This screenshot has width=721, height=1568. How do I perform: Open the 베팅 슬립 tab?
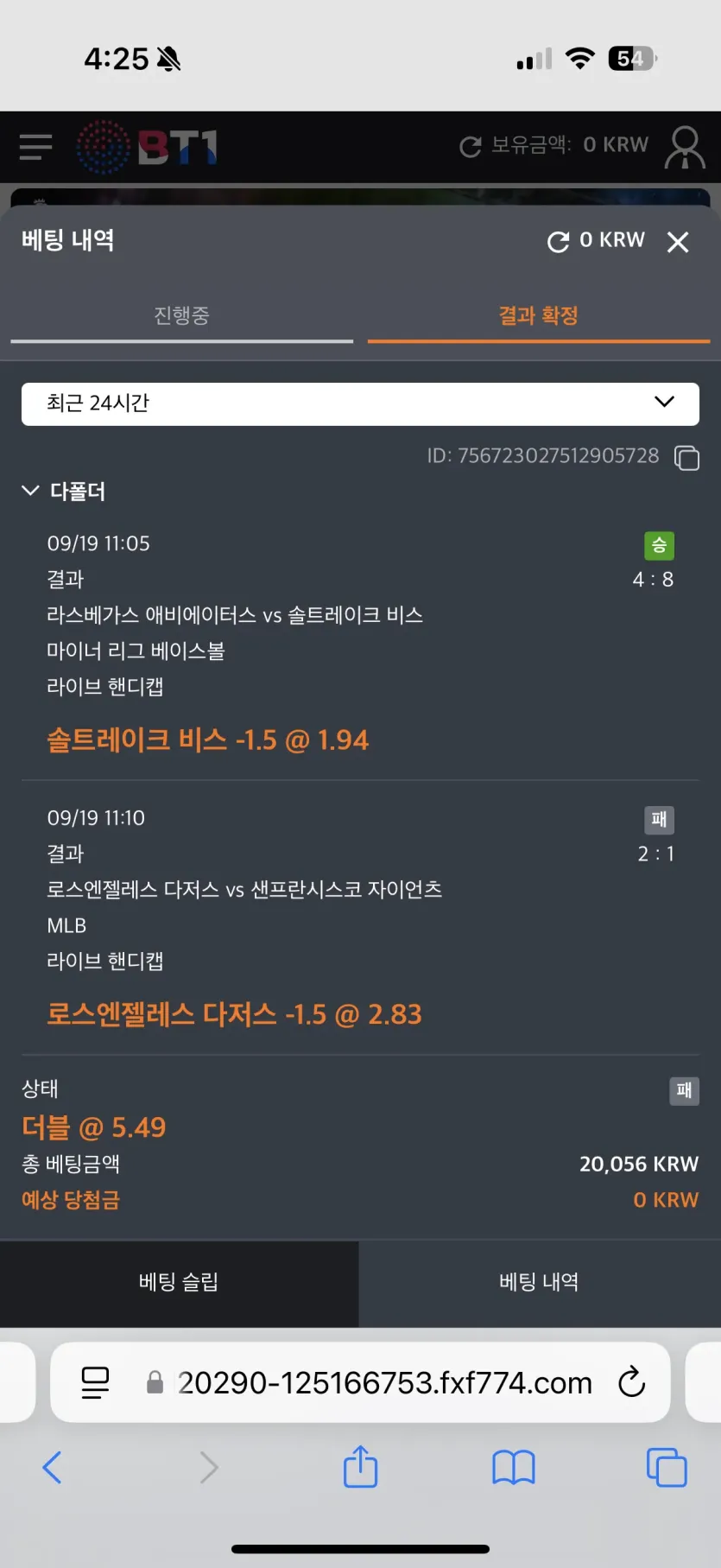179,1283
